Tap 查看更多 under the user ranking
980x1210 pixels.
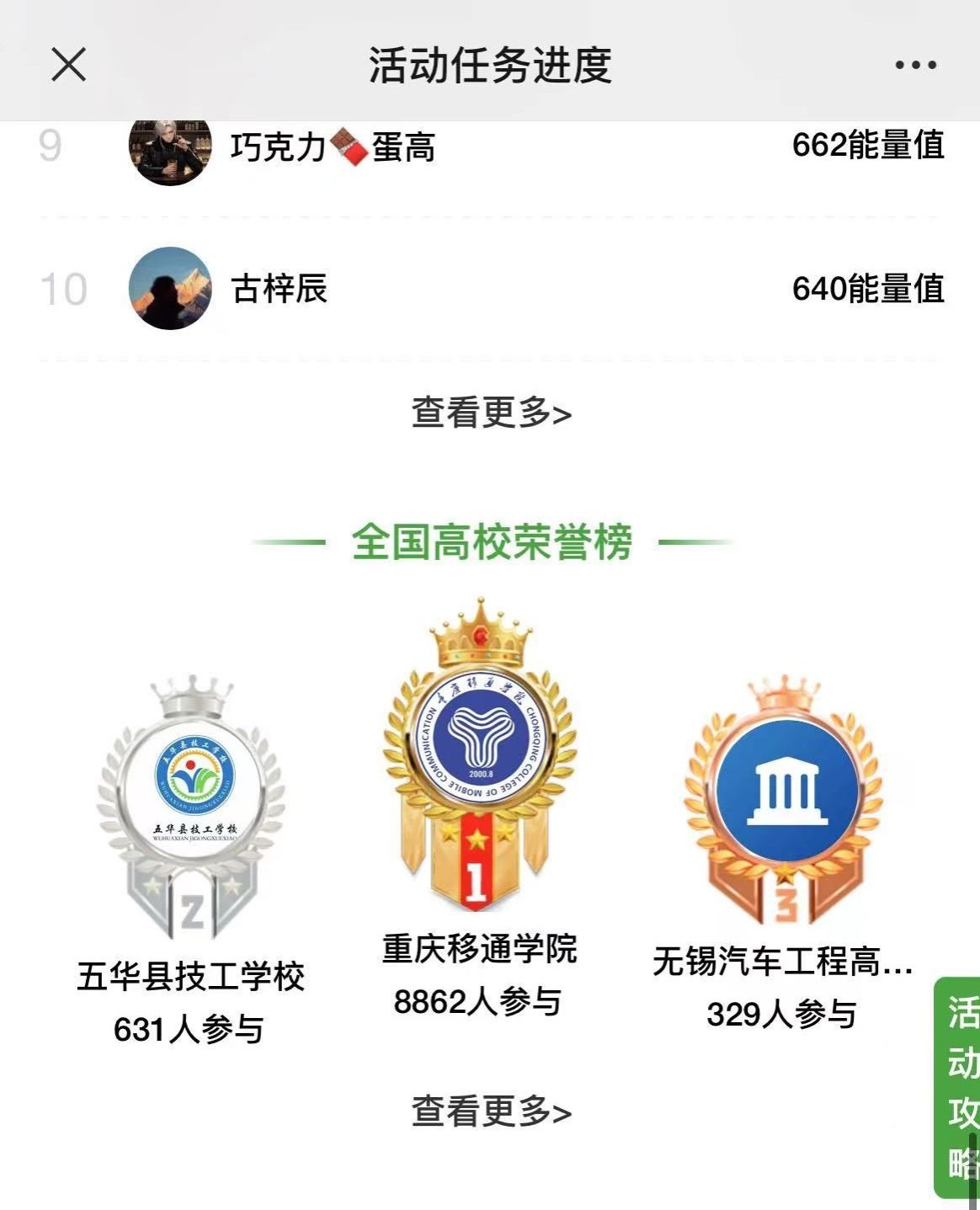(x=491, y=413)
